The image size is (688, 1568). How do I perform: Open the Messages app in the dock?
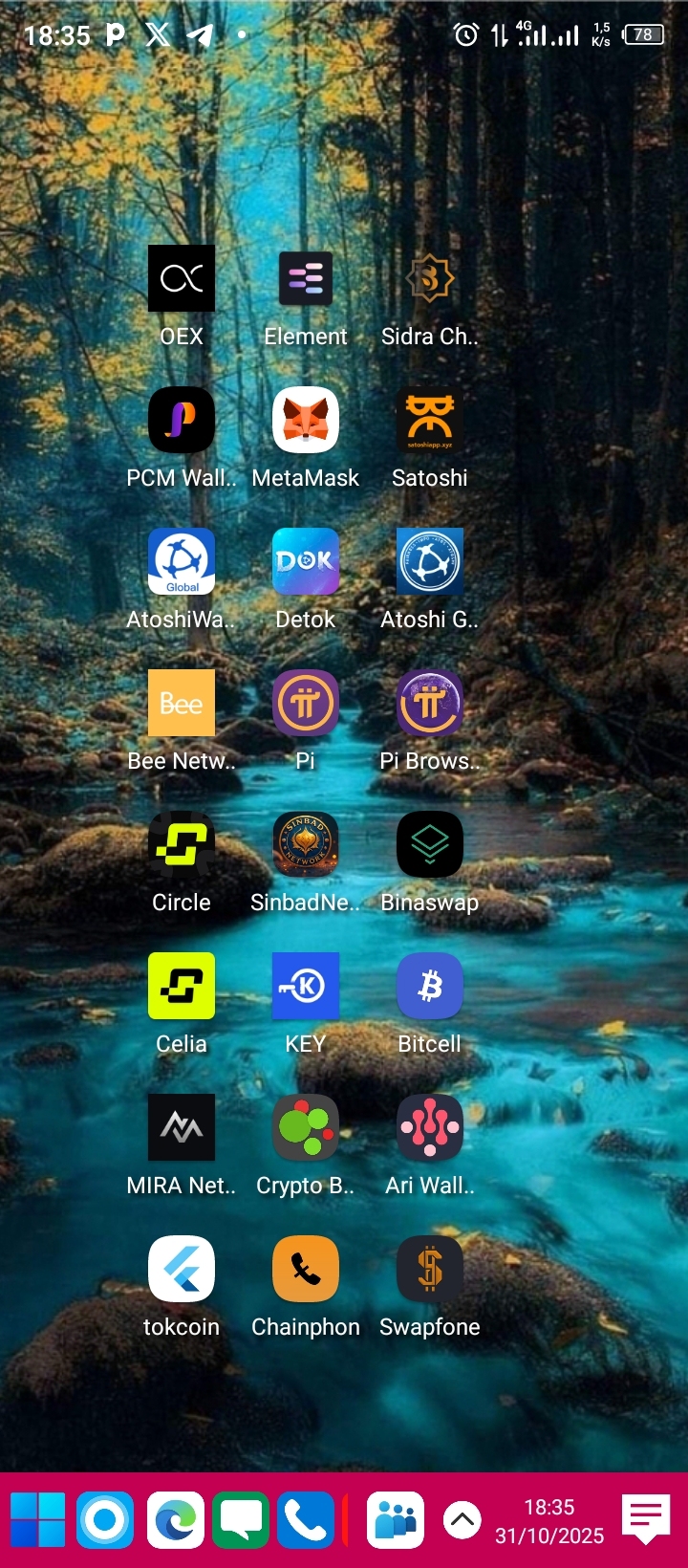240,1519
